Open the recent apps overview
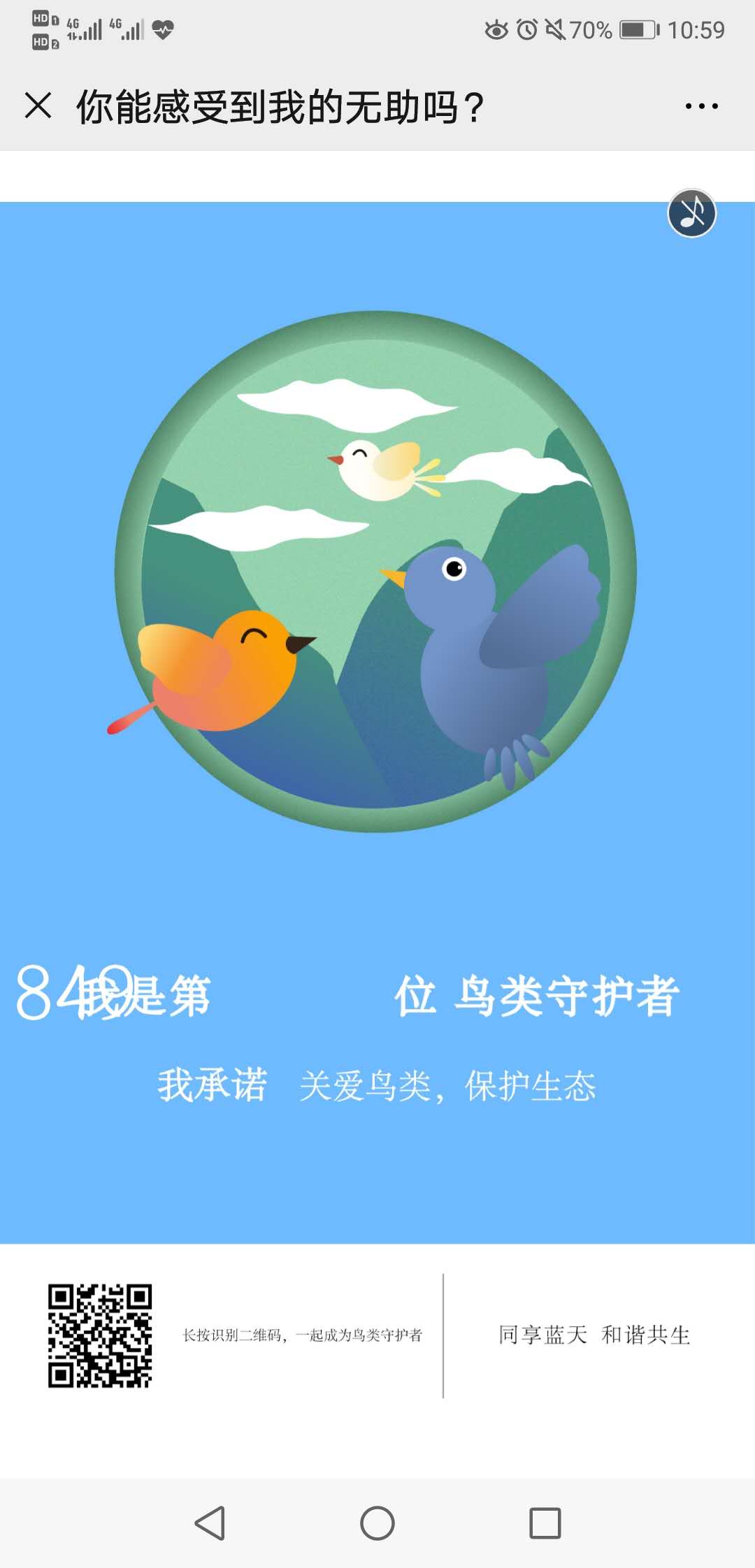 (545, 1523)
